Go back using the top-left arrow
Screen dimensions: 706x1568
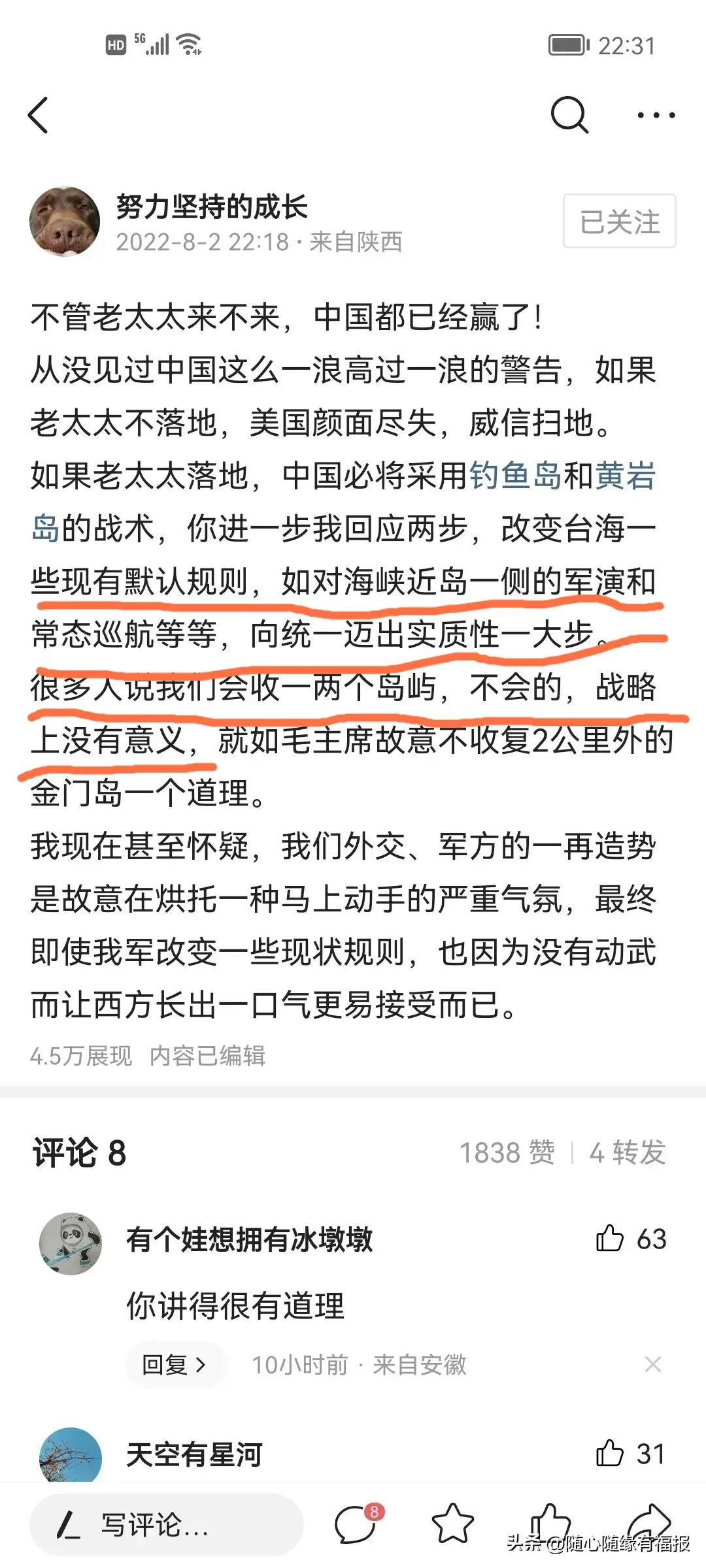click(x=39, y=116)
